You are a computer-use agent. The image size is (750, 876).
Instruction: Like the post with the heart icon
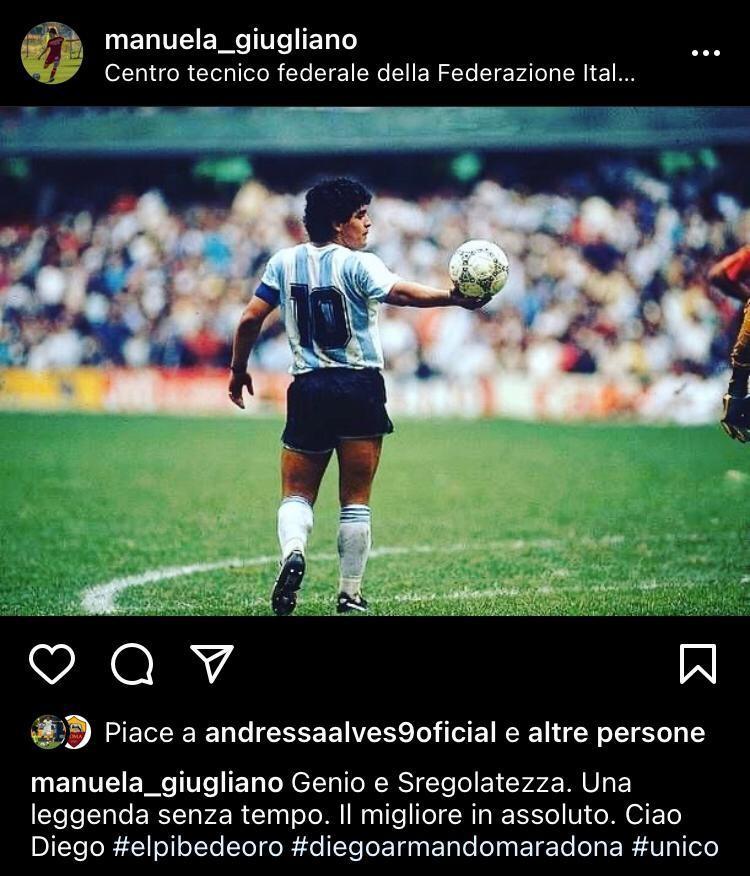52,663
